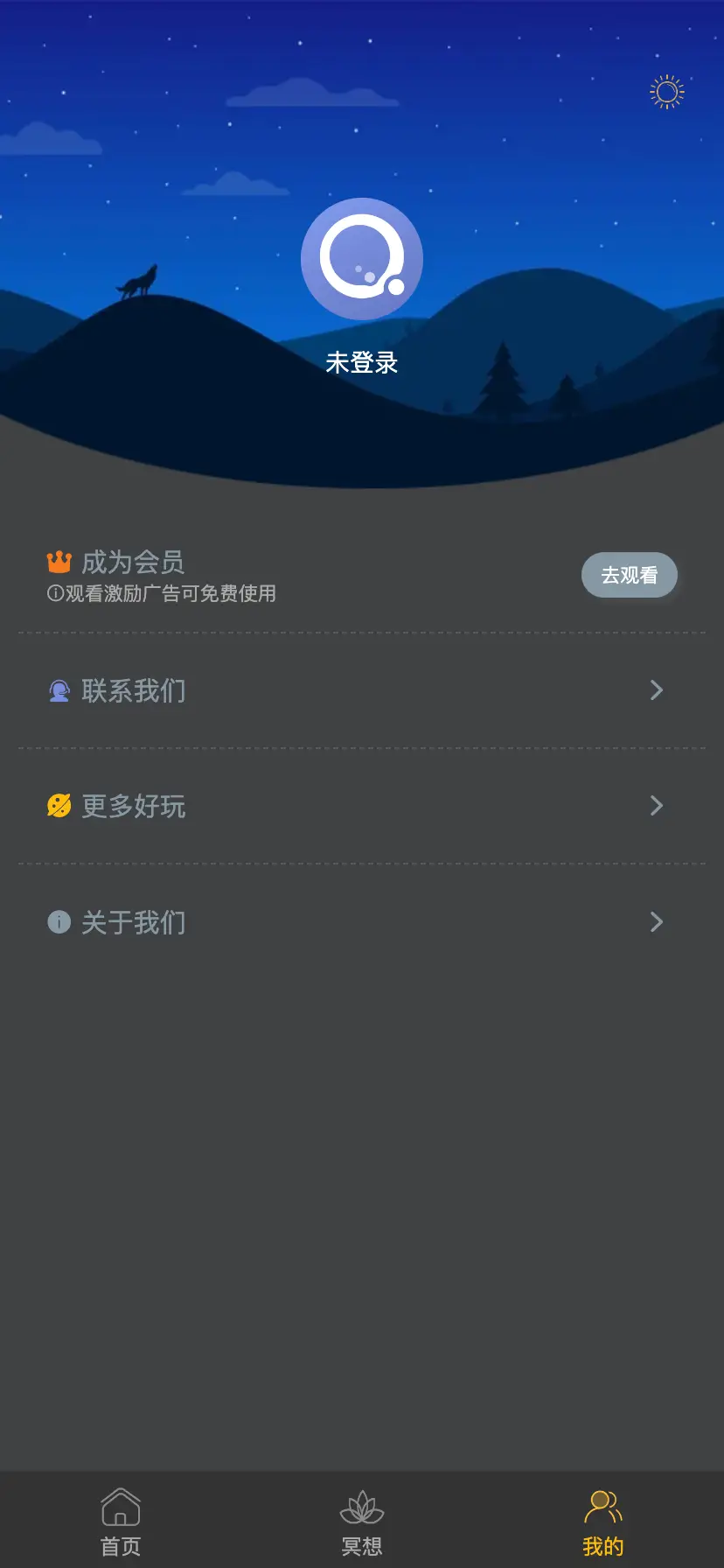Viewport: 724px width, 1568px height.
Task: Open 更多好玩 row
Action: [362, 806]
